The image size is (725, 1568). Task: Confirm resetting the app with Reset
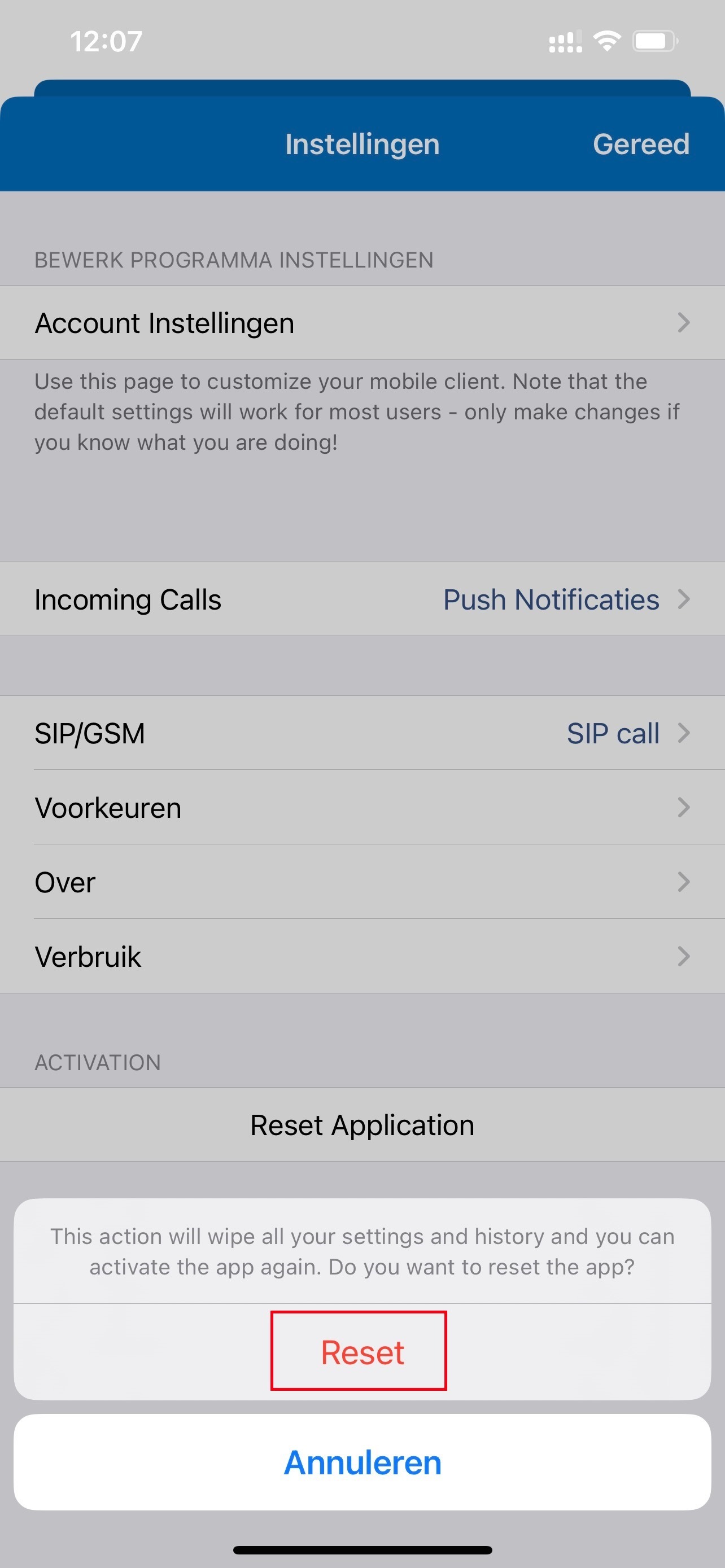361,1352
